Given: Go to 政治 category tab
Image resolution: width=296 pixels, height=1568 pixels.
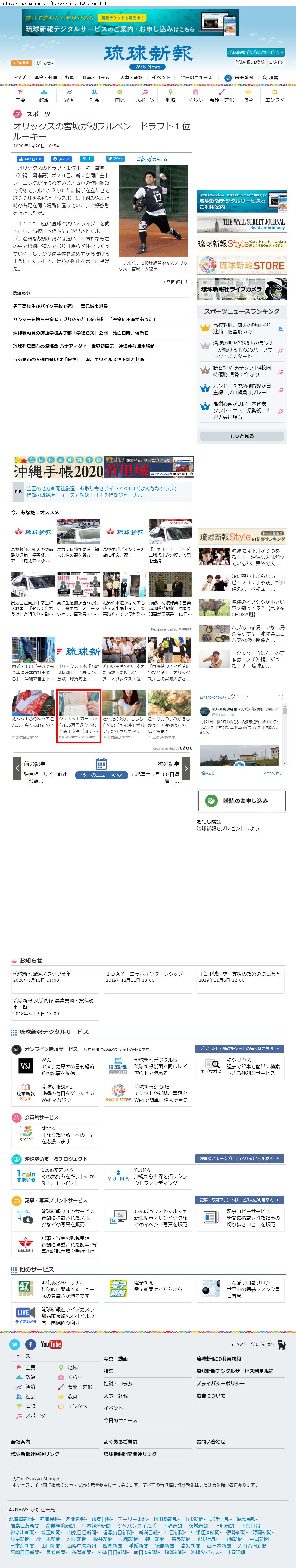Looking at the screenshot, I should pos(44,96).
